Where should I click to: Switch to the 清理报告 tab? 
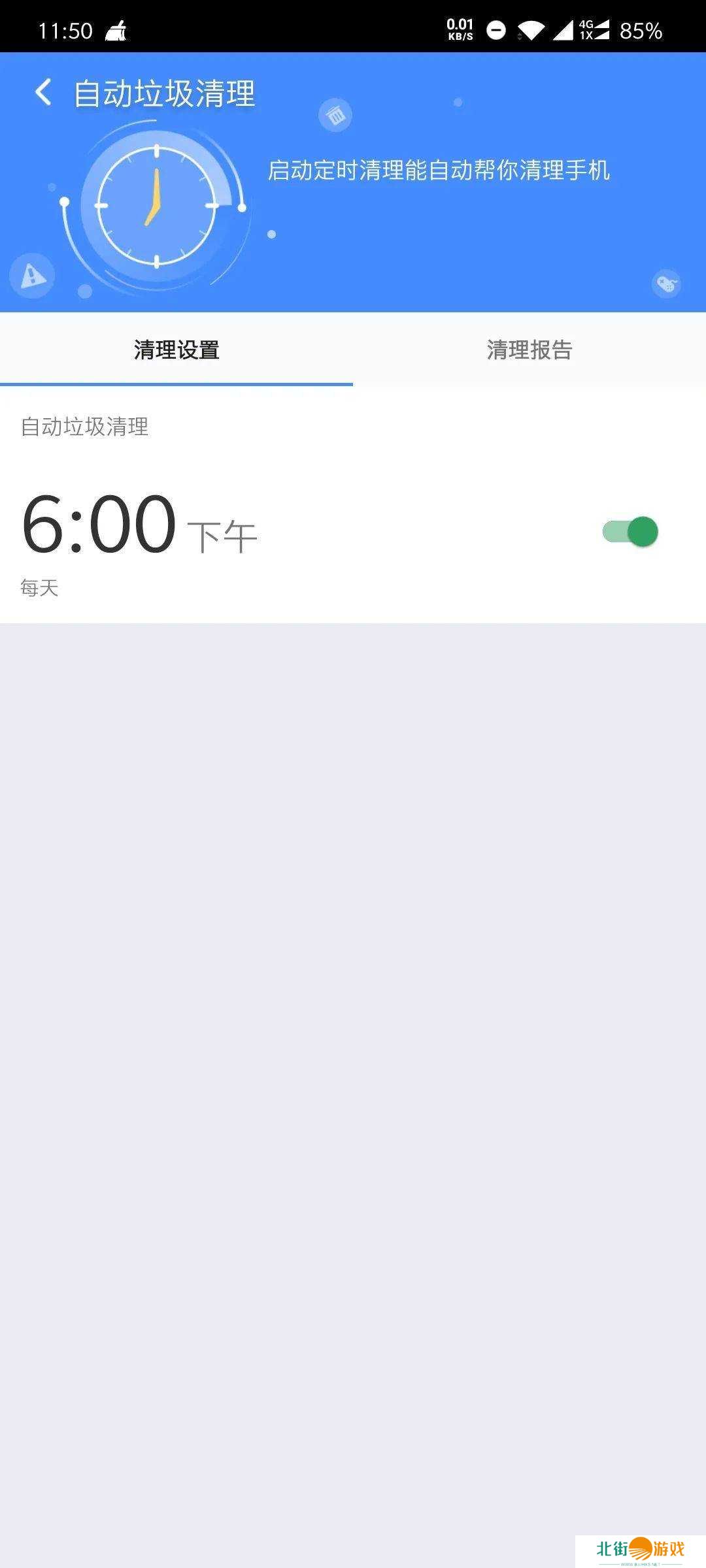click(529, 350)
